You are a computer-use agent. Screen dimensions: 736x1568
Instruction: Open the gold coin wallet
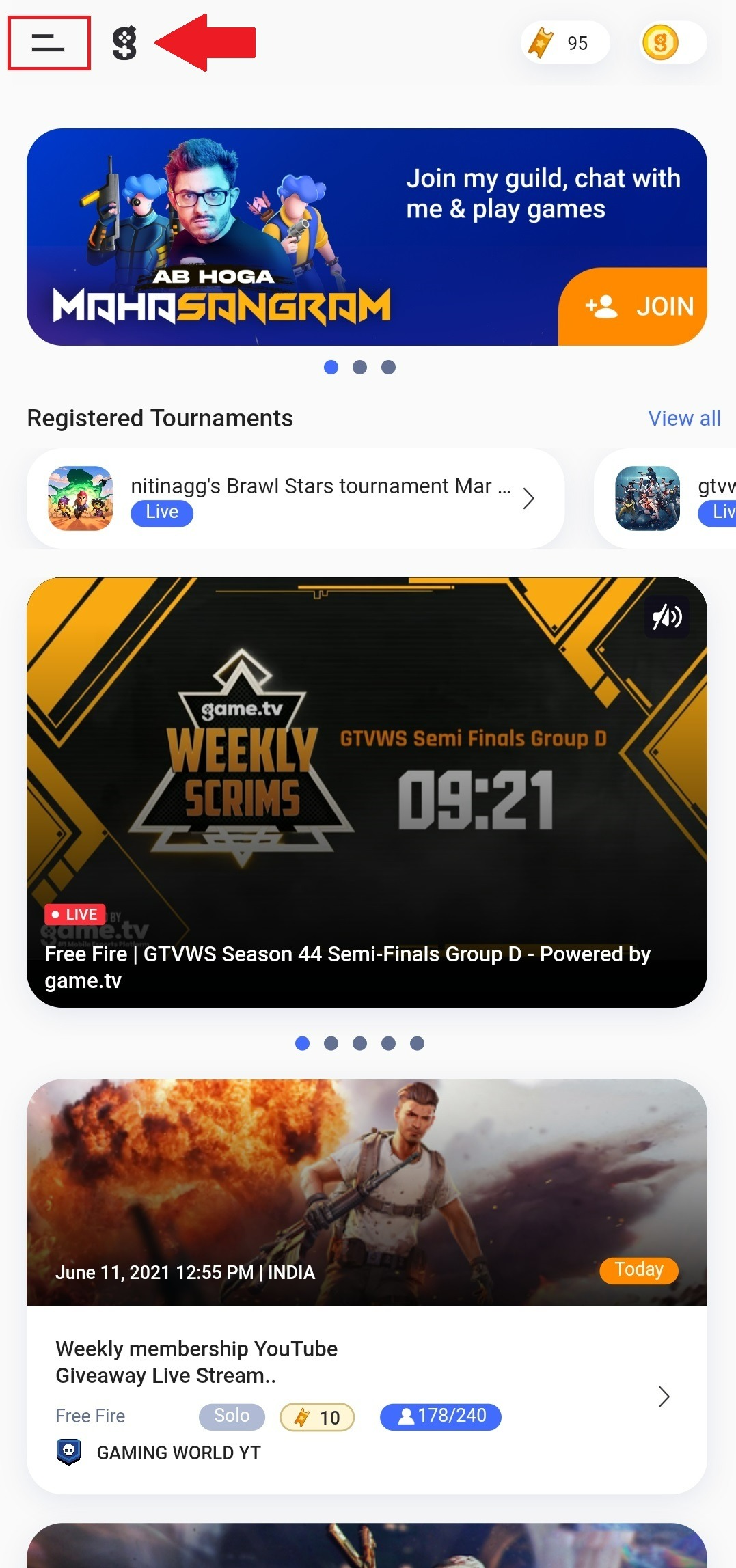(672, 43)
